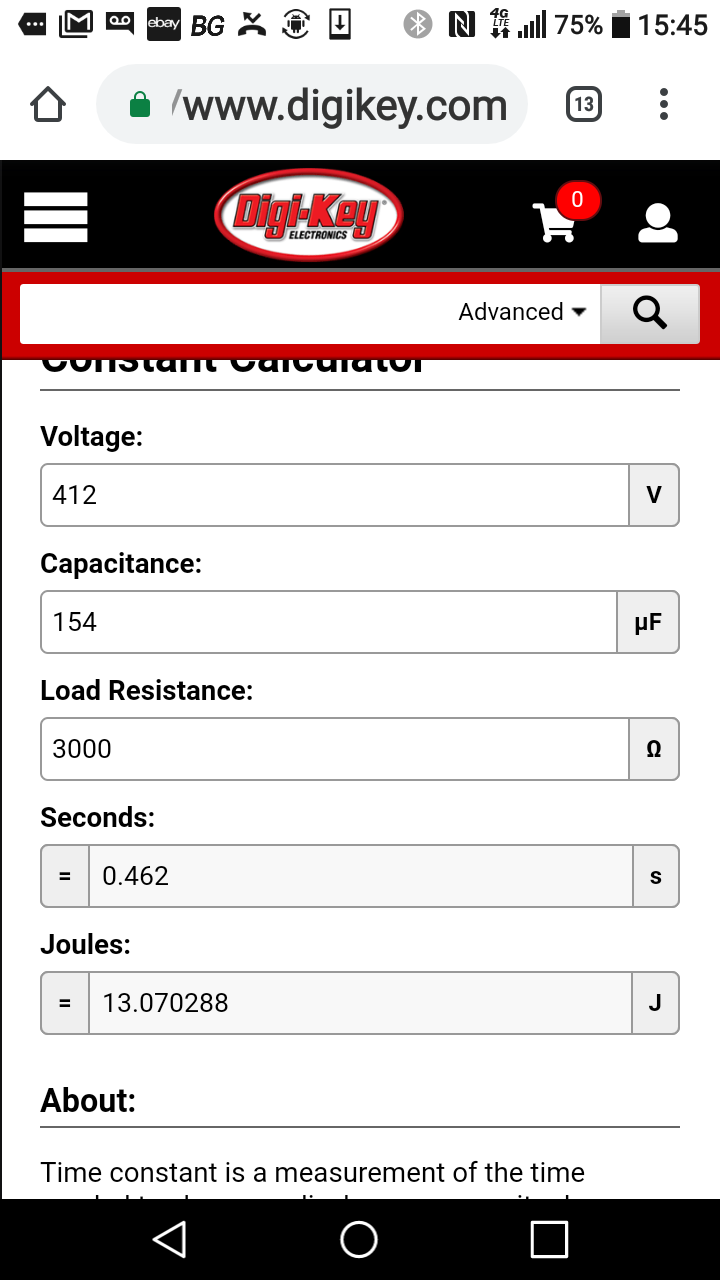Open the Digi-Key home logo
This screenshot has height=1280, width=720.
pos(308,215)
